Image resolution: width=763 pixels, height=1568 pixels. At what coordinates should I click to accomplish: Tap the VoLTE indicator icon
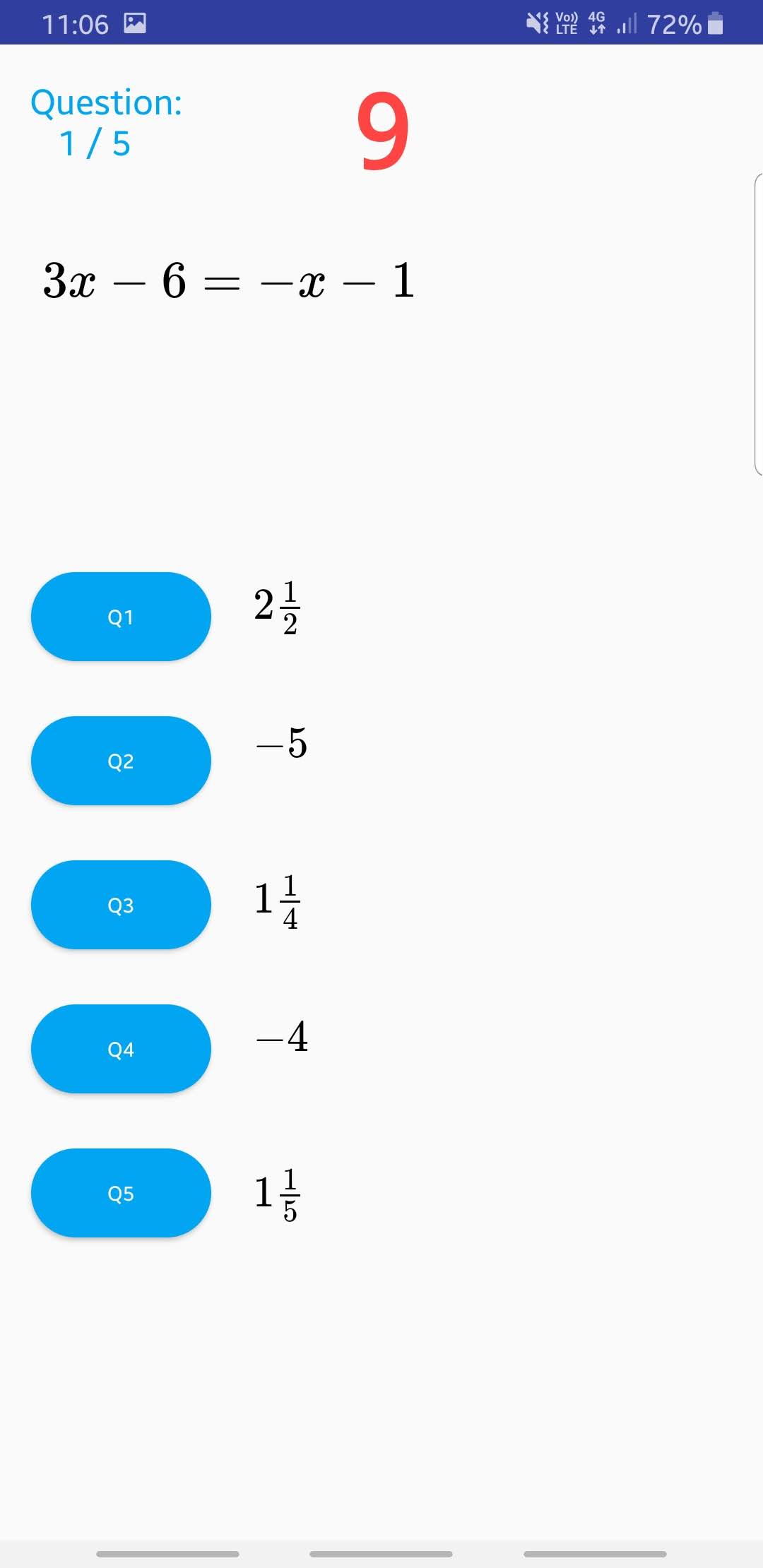click(565, 23)
